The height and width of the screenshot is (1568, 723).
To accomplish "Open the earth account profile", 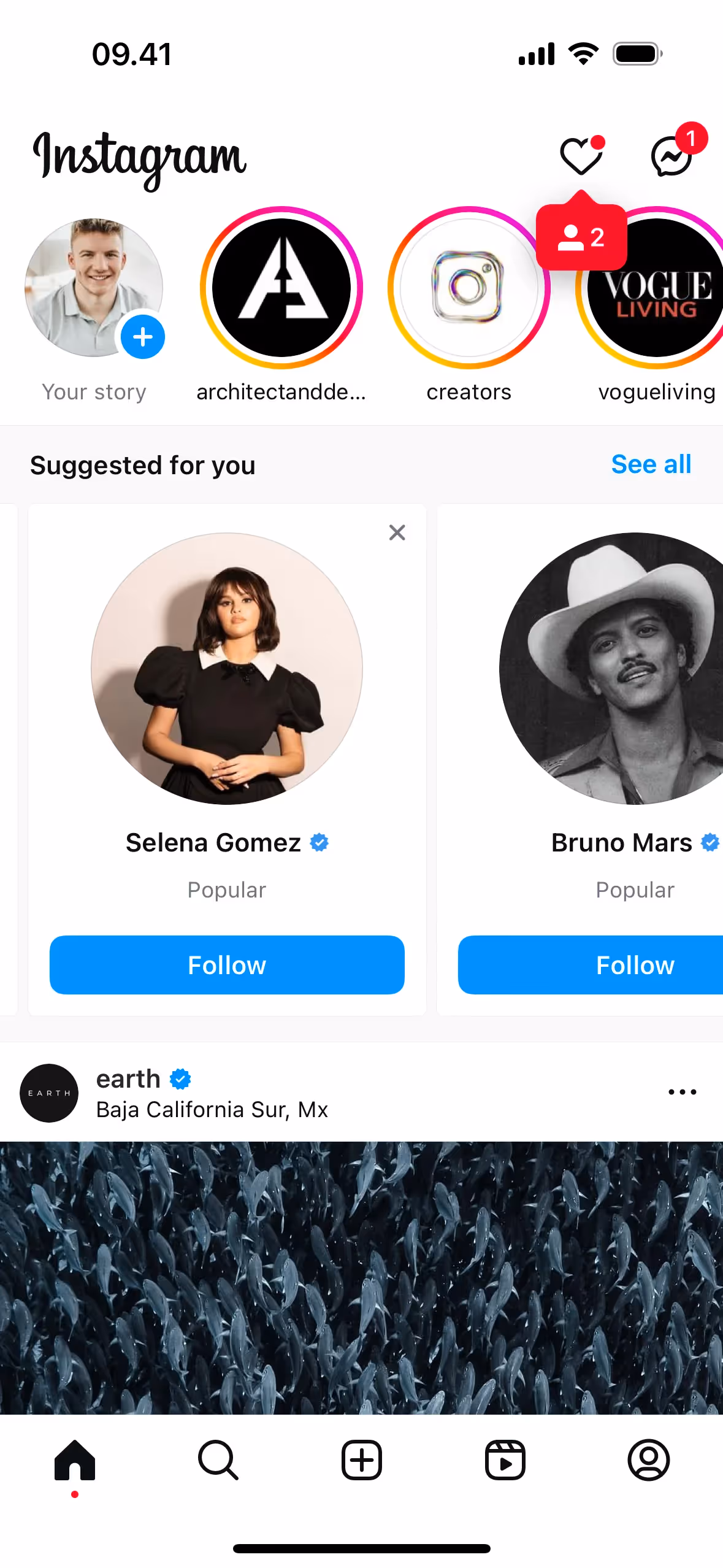I will click(128, 1079).
